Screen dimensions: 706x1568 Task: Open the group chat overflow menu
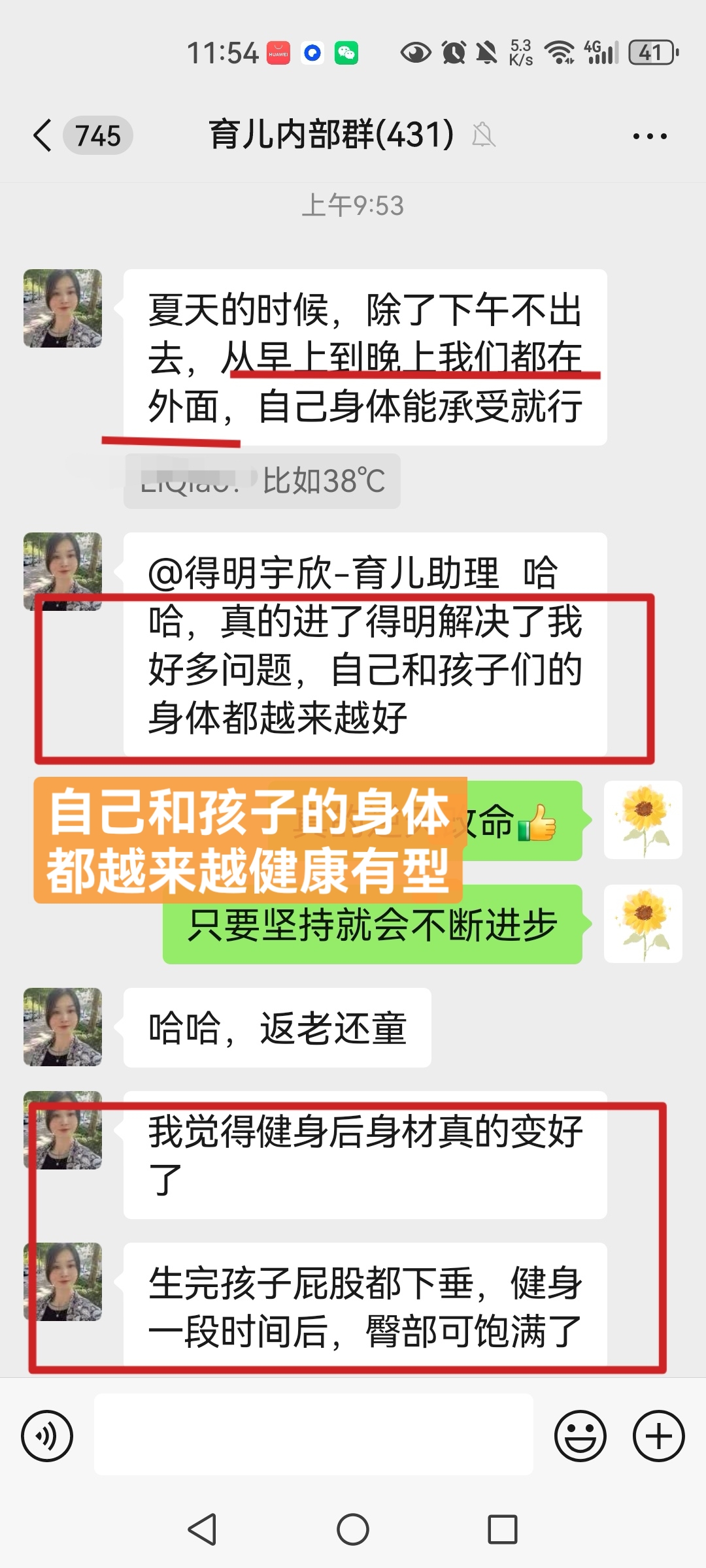[x=650, y=136]
